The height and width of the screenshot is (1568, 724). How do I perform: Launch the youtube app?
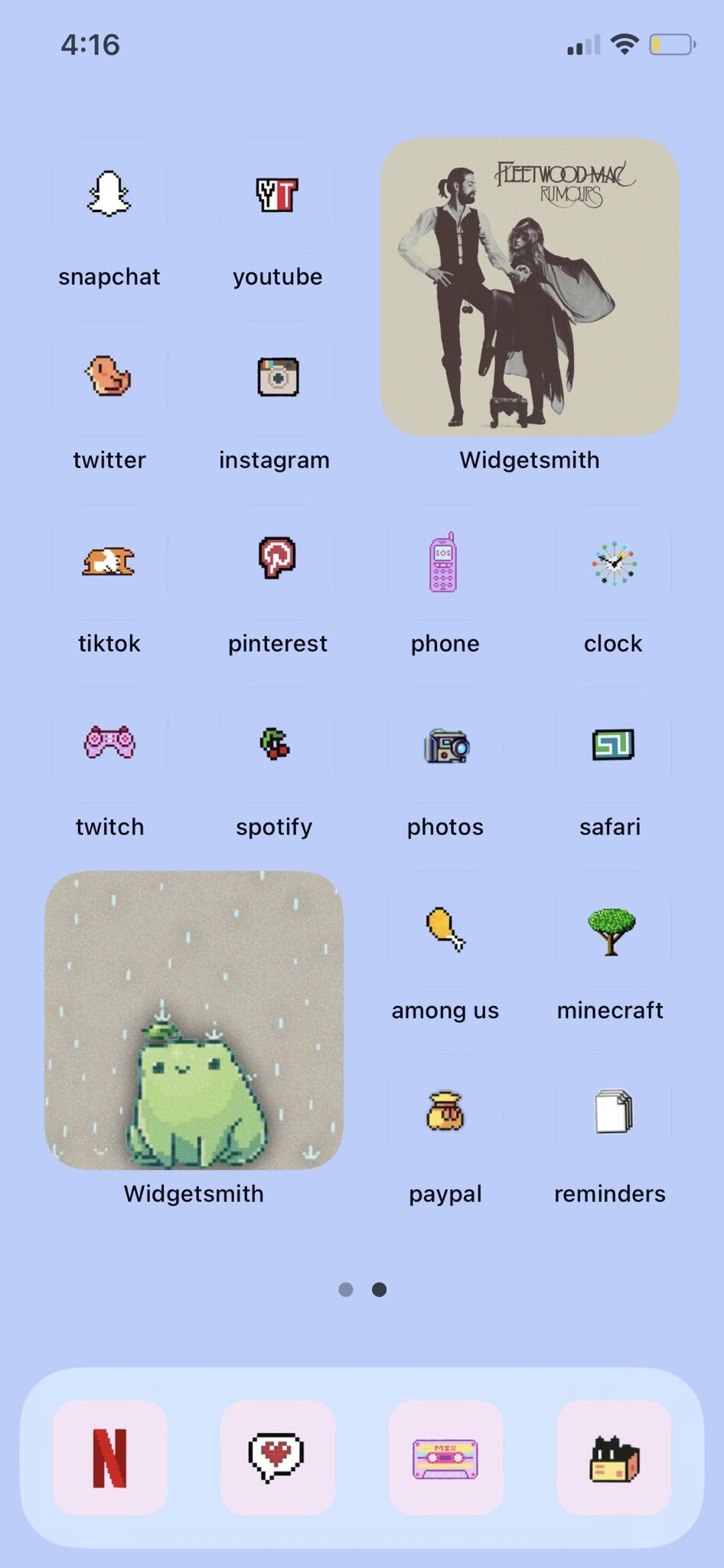coord(278,195)
